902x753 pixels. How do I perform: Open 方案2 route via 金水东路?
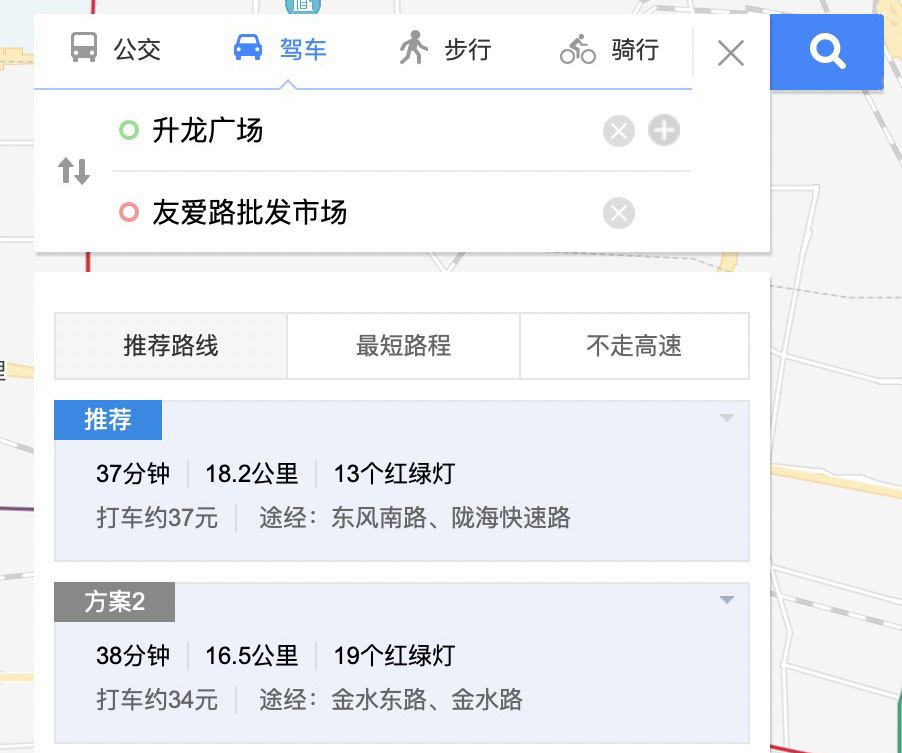[x=400, y=677]
